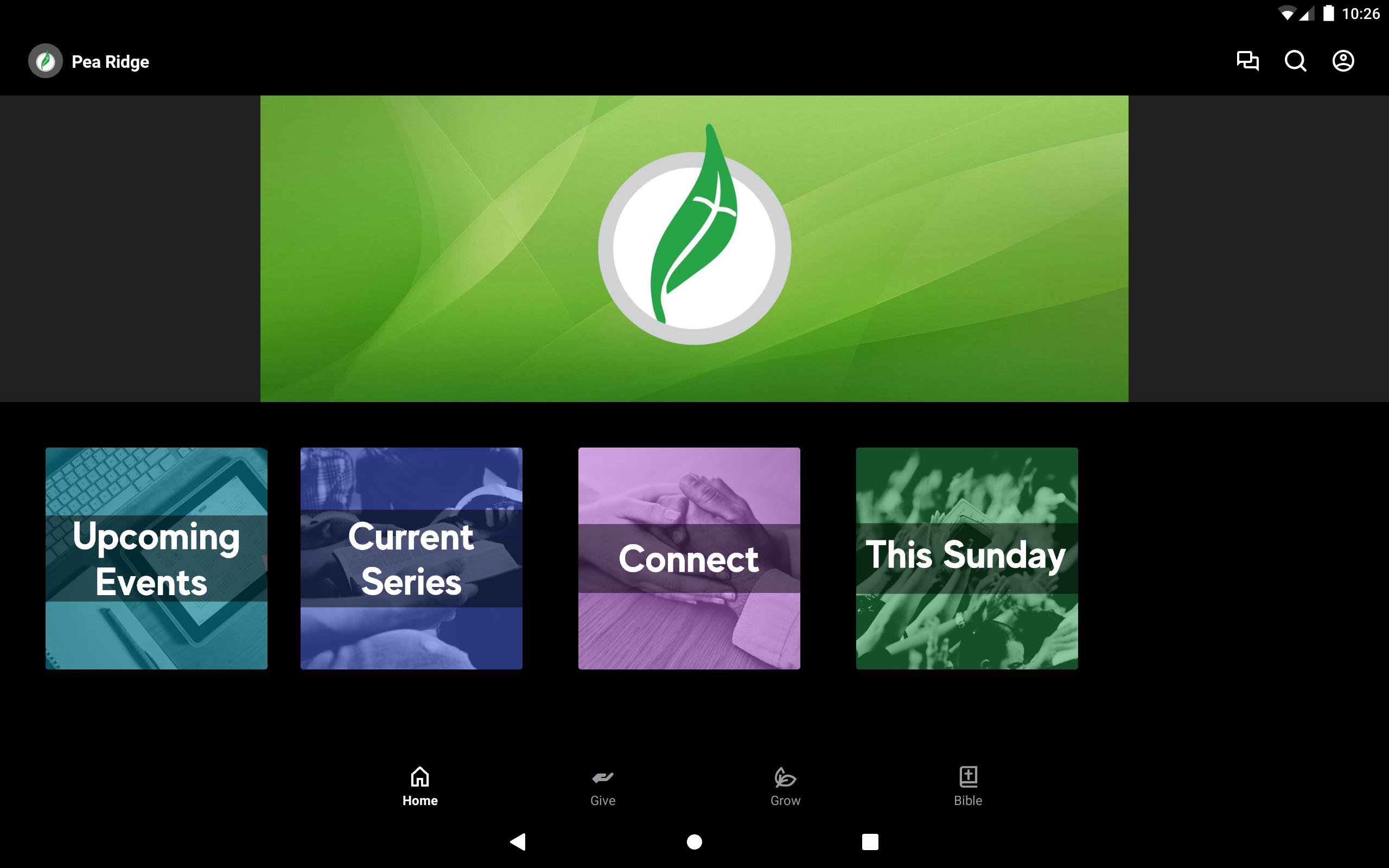View the Current Series tile

click(411, 558)
